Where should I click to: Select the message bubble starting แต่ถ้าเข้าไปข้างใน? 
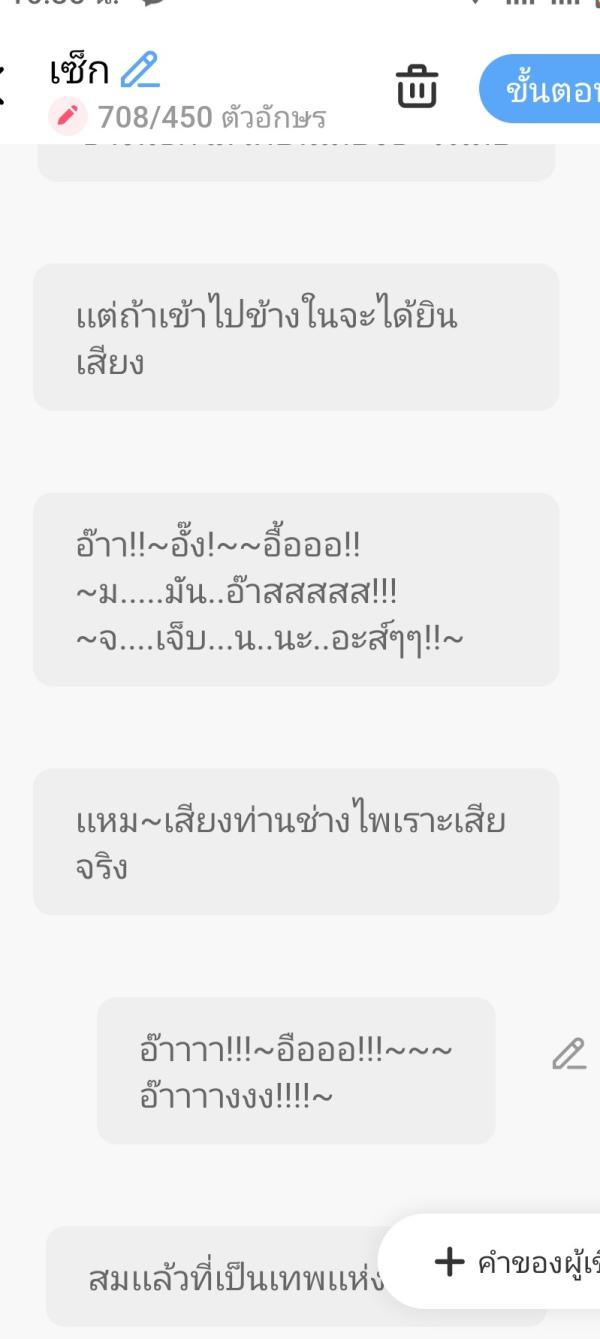pos(296,338)
